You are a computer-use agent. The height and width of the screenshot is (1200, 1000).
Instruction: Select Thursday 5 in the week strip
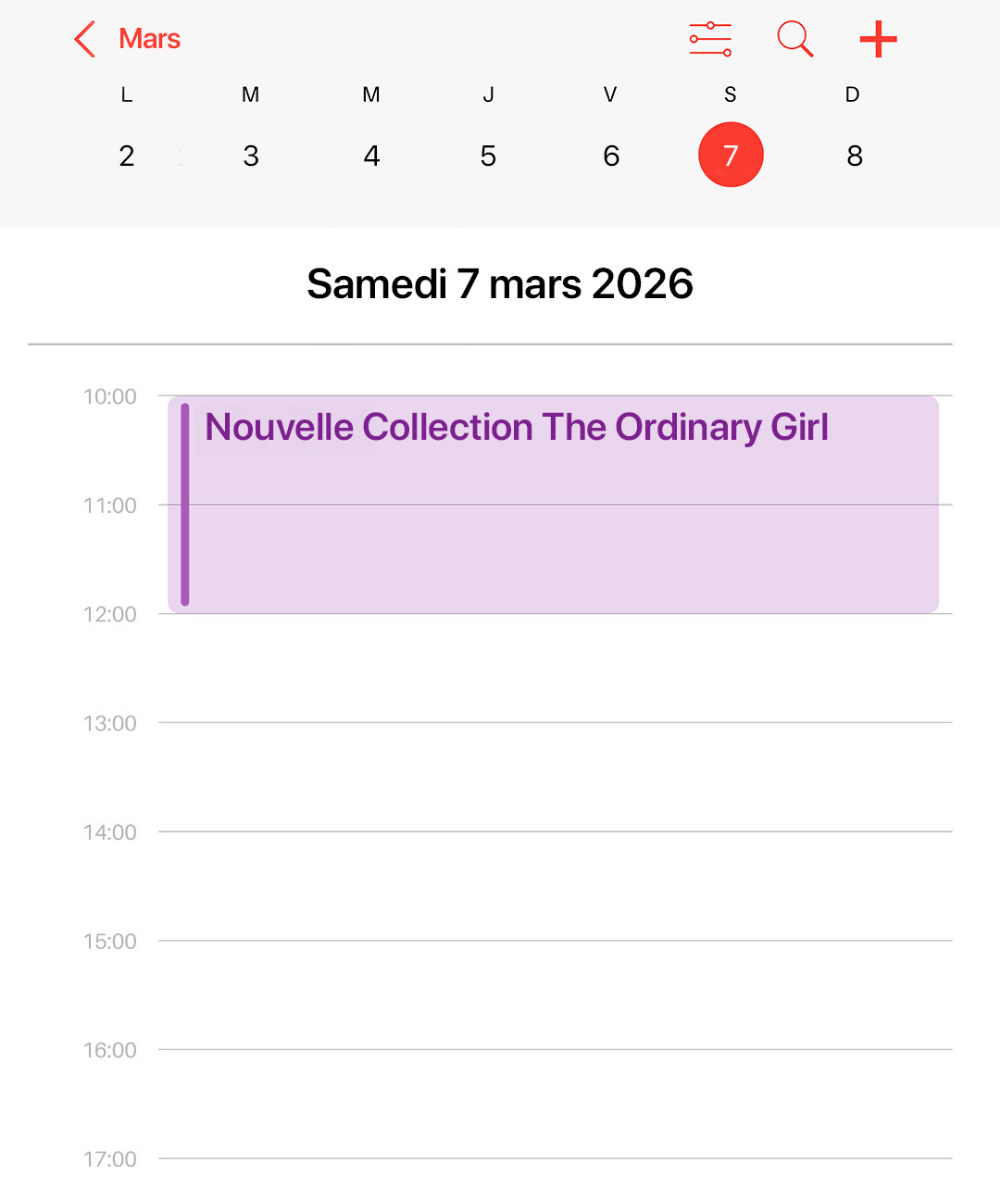(488, 156)
